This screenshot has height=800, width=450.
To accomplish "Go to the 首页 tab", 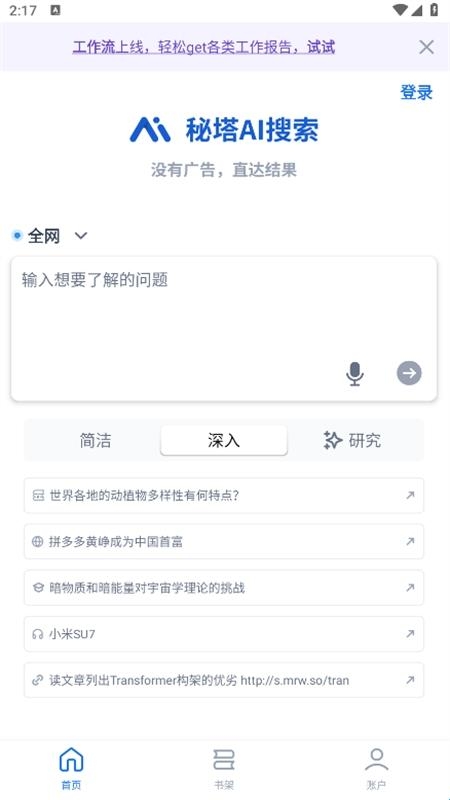I will (x=71, y=769).
